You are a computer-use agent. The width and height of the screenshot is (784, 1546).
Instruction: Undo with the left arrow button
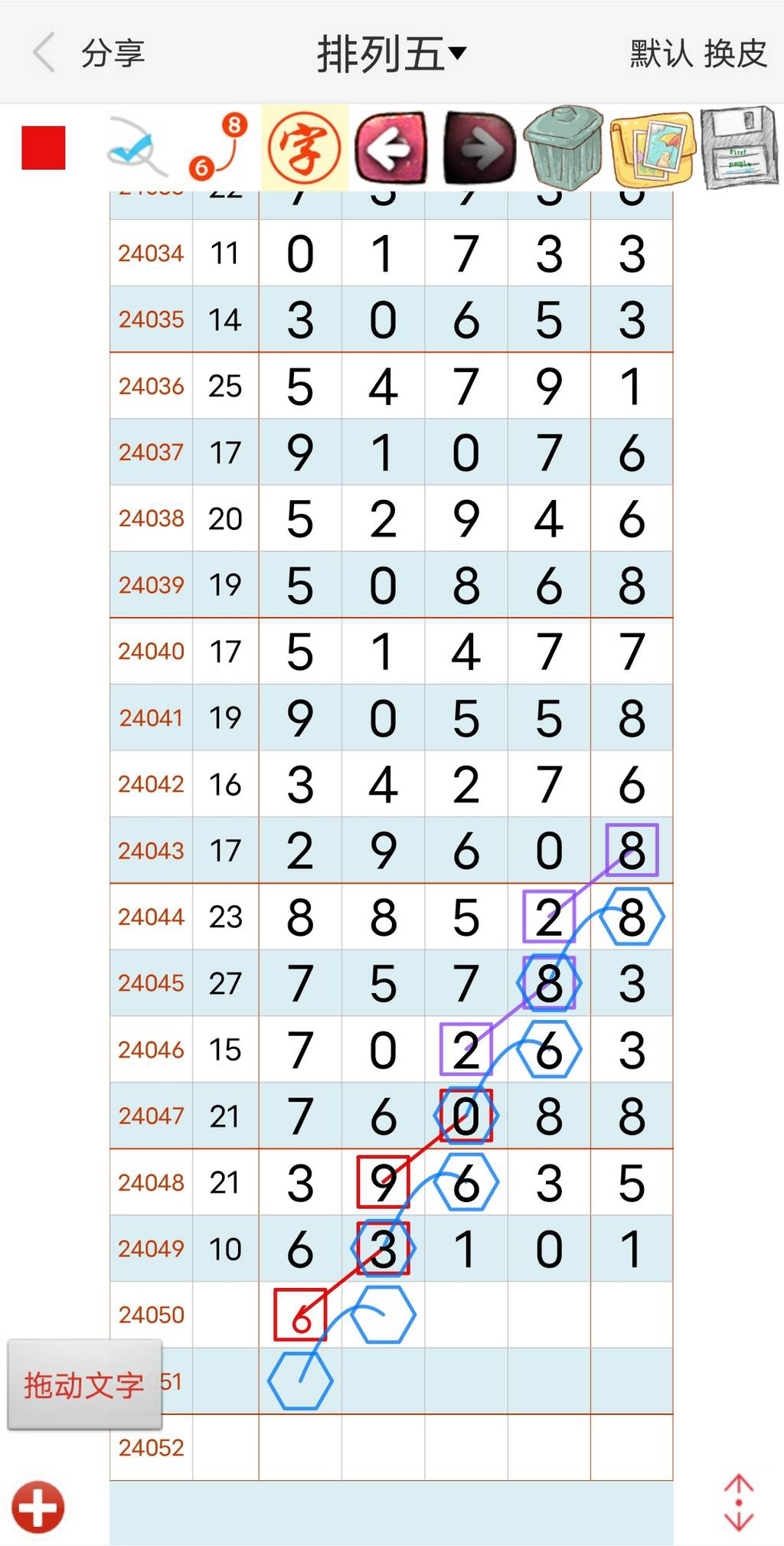tap(391, 148)
